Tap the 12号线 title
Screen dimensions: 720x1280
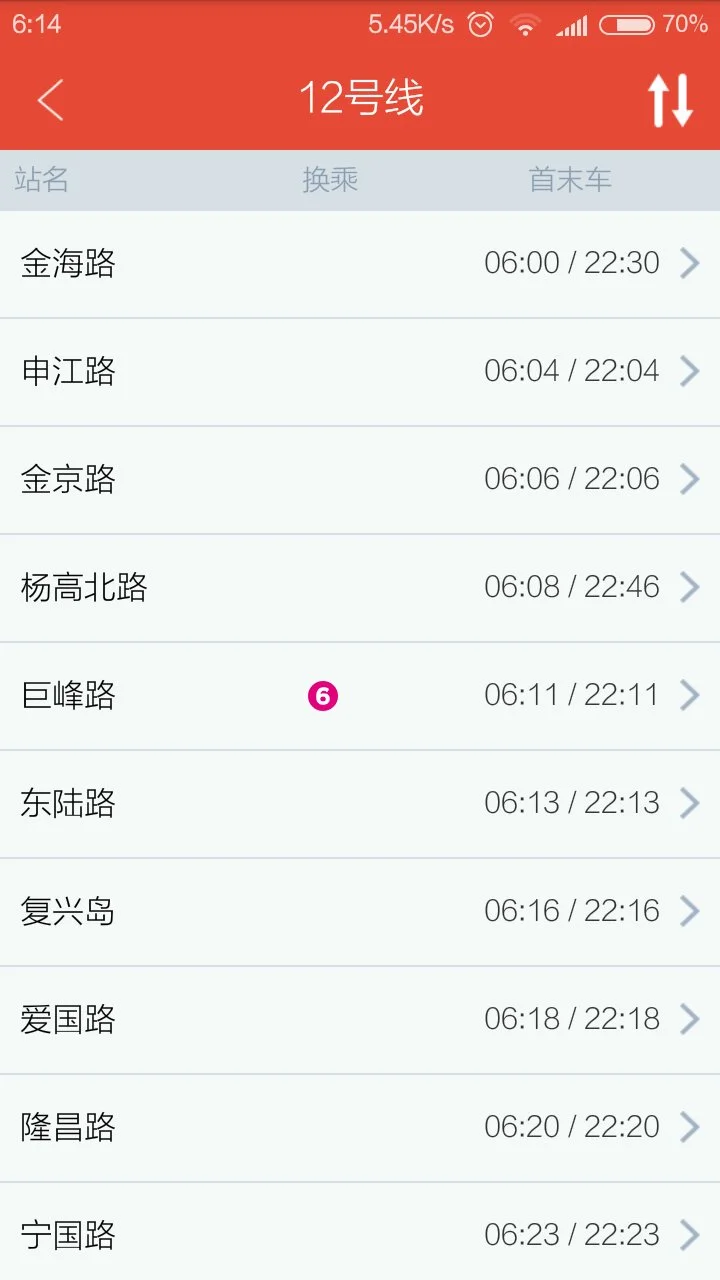tap(362, 97)
